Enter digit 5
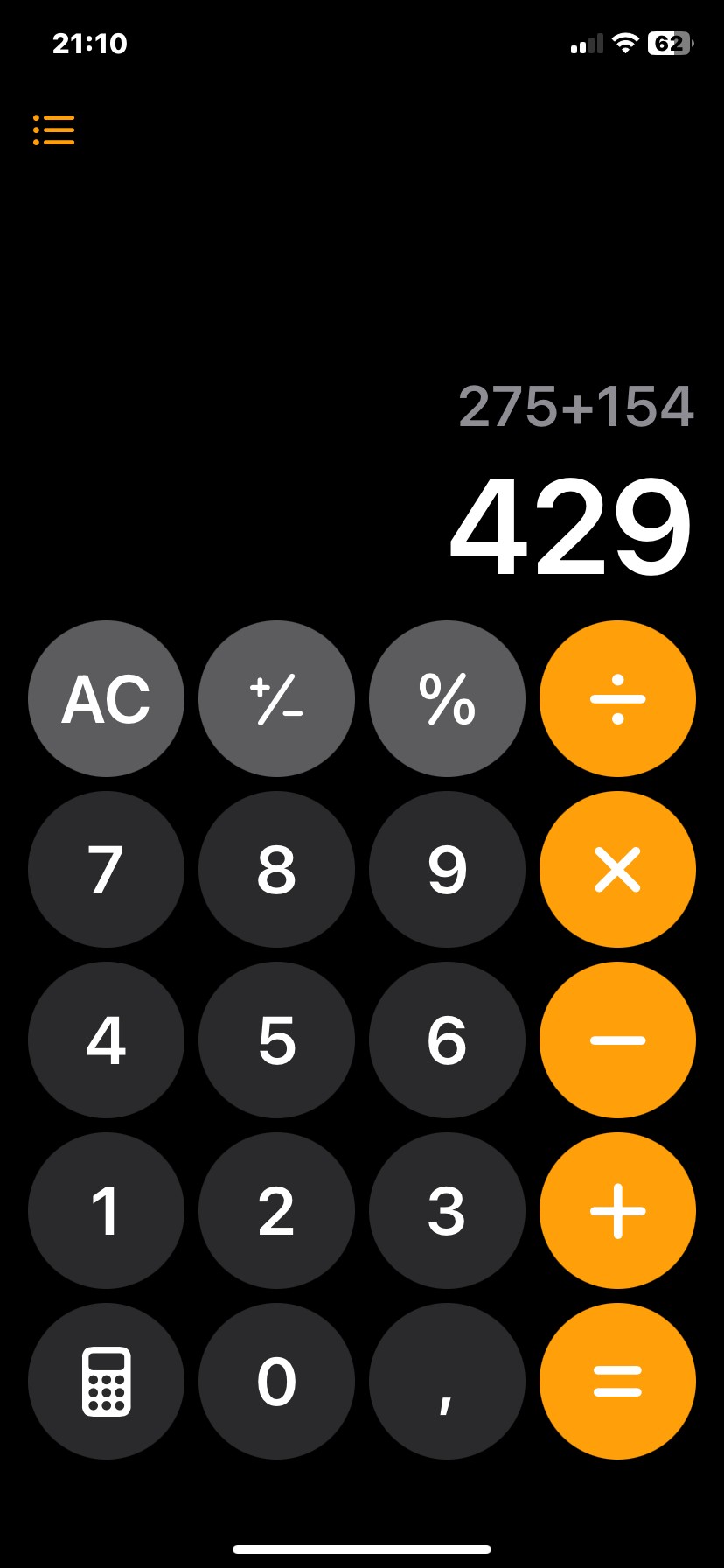 point(276,1039)
